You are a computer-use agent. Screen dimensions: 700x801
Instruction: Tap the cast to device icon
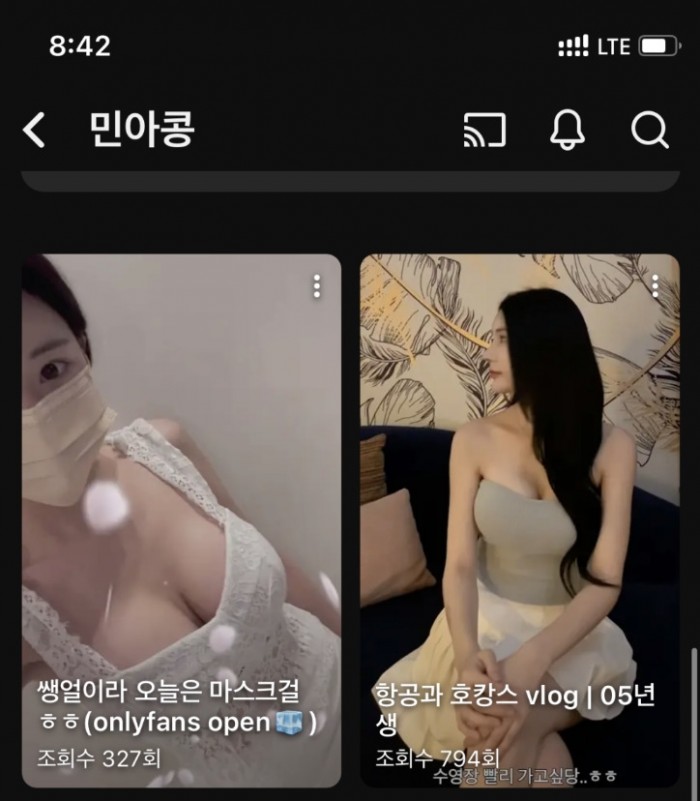[x=484, y=130]
